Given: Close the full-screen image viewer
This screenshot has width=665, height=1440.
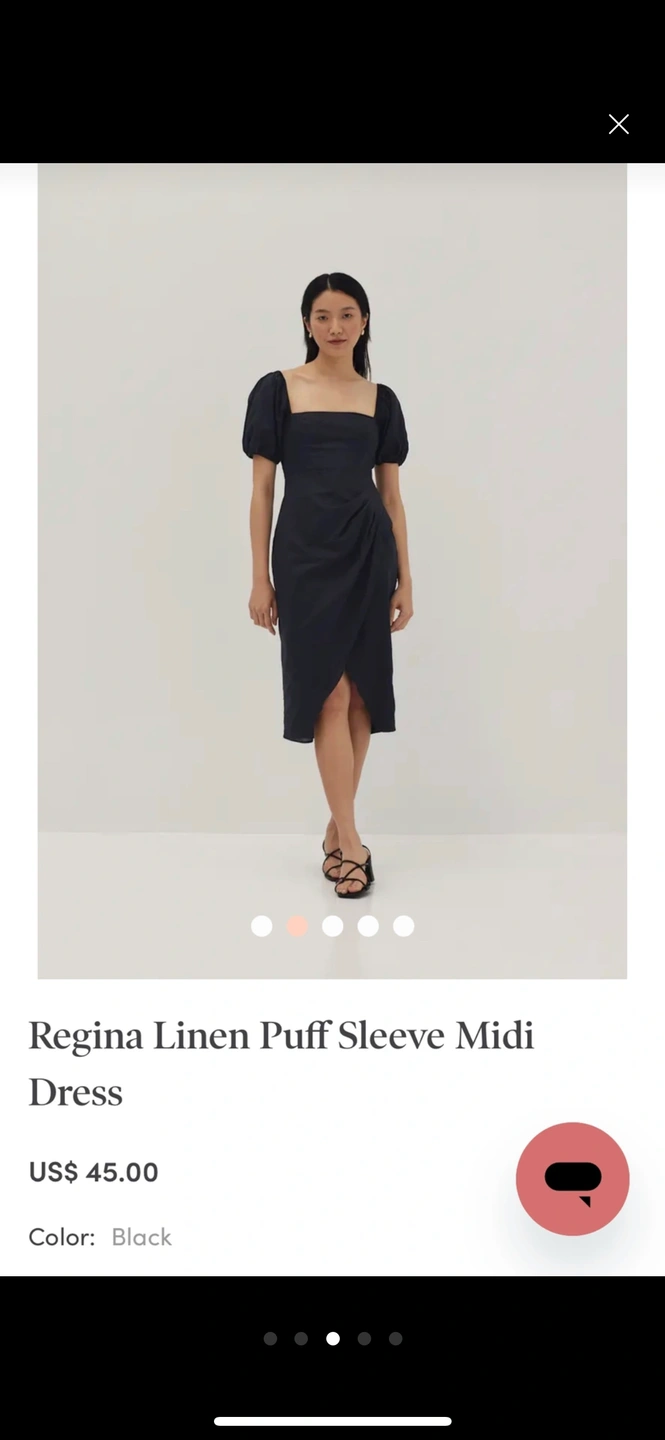Looking at the screenshot, I should [618, 124].
